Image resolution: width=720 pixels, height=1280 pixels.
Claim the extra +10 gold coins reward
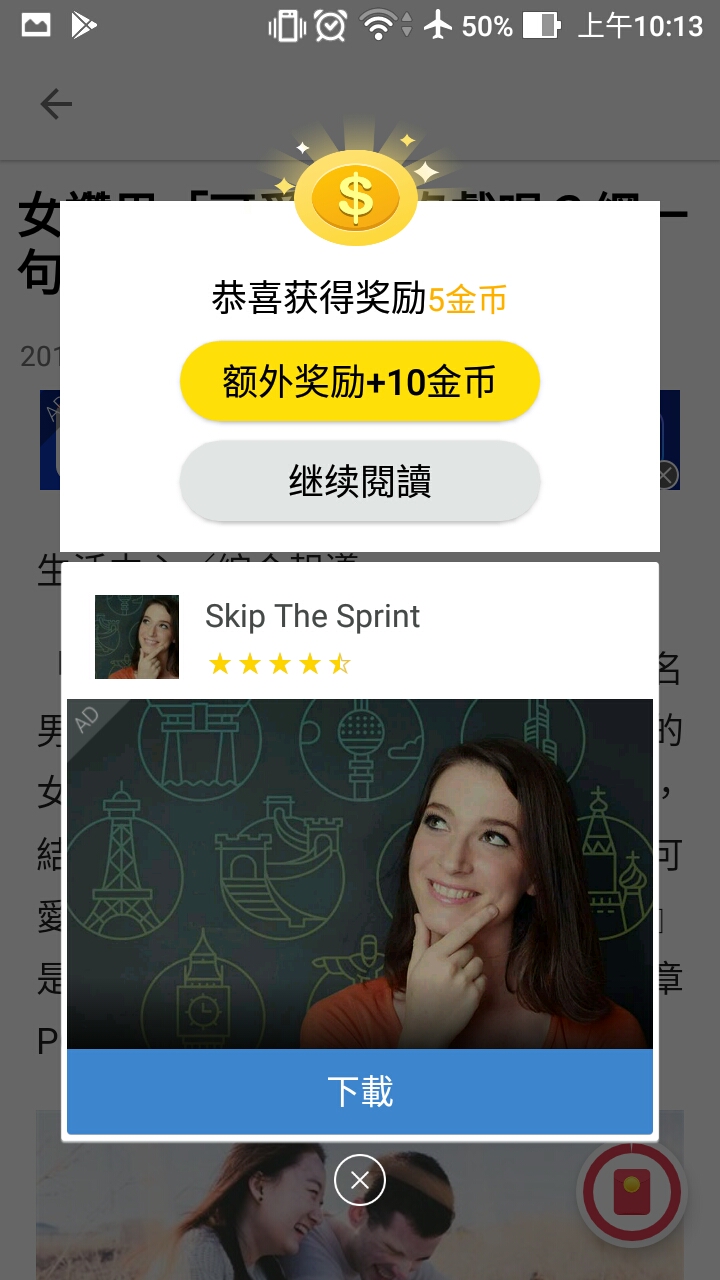coord(360,381)
